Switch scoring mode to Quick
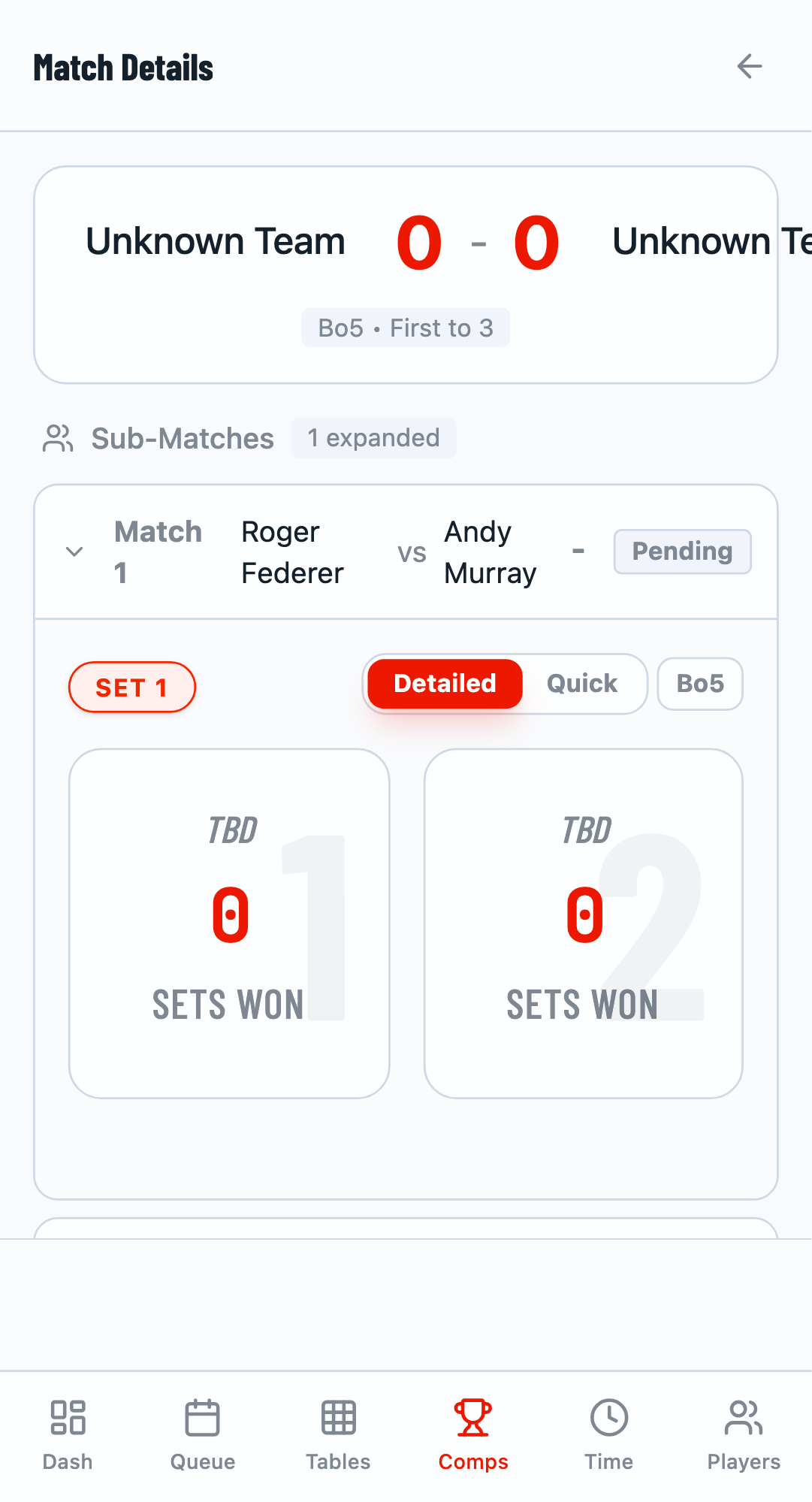This screenshot has width=812, height=1502. click(582, 683)
